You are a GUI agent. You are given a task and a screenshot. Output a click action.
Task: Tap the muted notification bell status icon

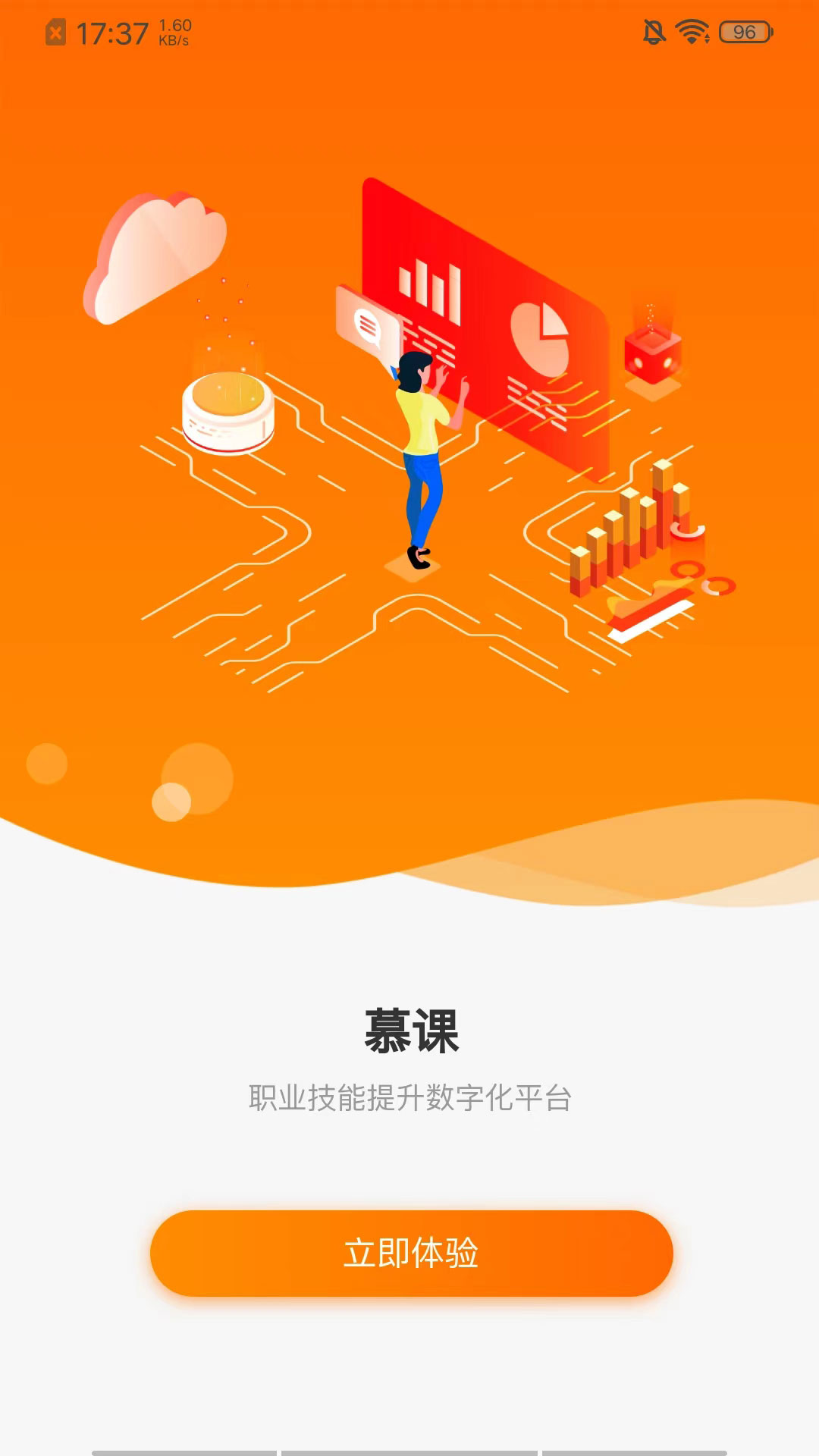(x=652, y=30)
